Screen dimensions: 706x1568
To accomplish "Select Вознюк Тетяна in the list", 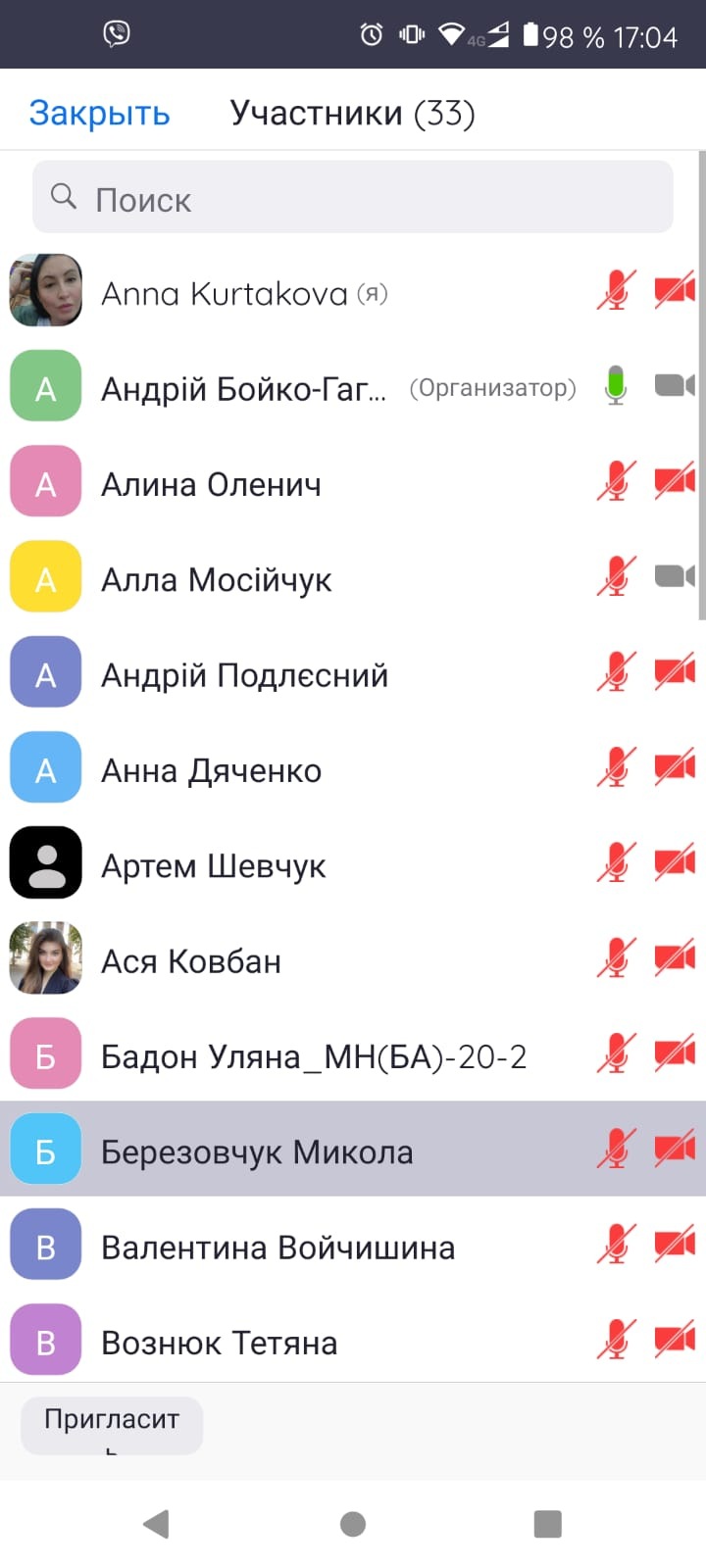I will [220, 1343].
